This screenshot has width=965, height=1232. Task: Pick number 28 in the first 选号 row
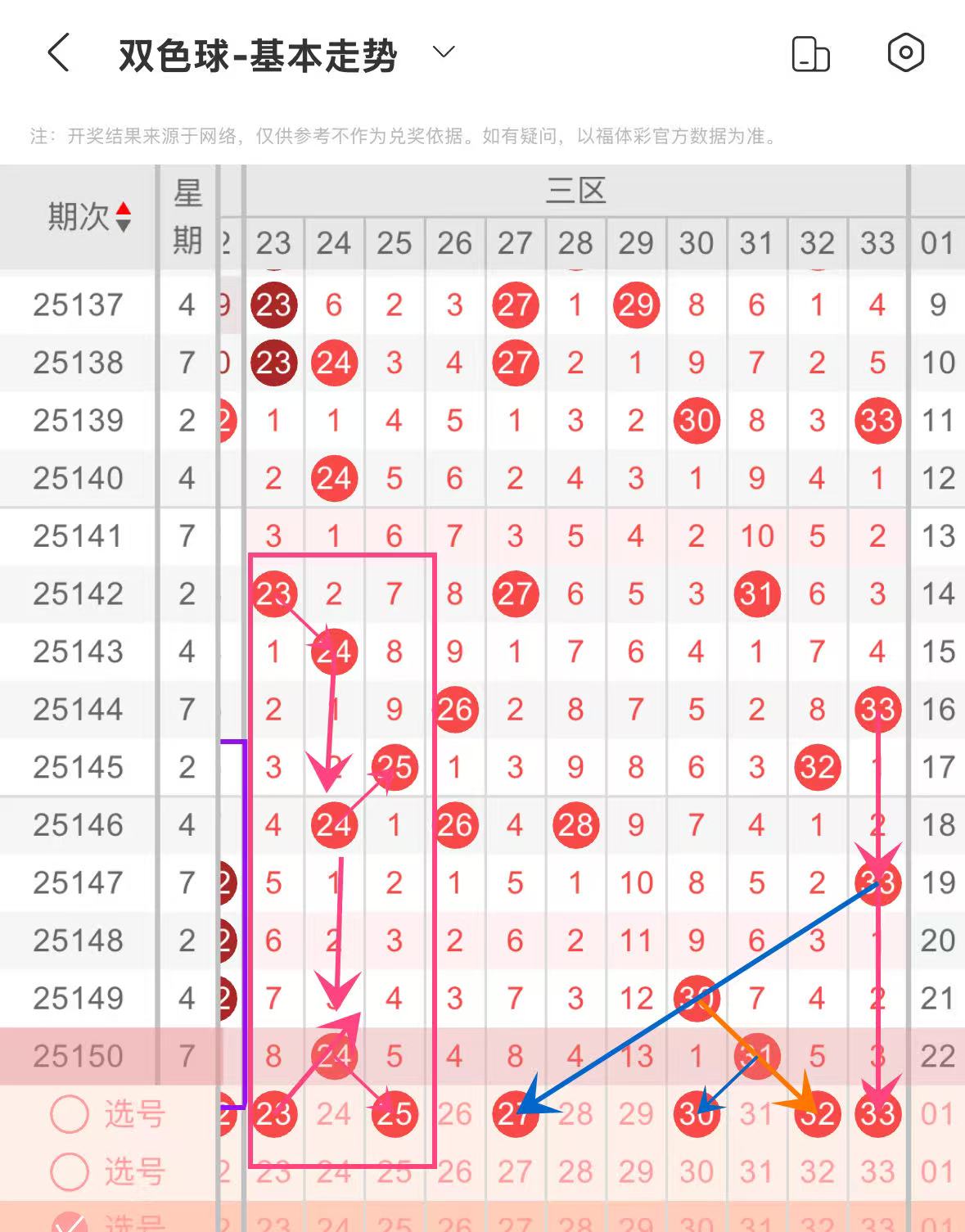575,1114
